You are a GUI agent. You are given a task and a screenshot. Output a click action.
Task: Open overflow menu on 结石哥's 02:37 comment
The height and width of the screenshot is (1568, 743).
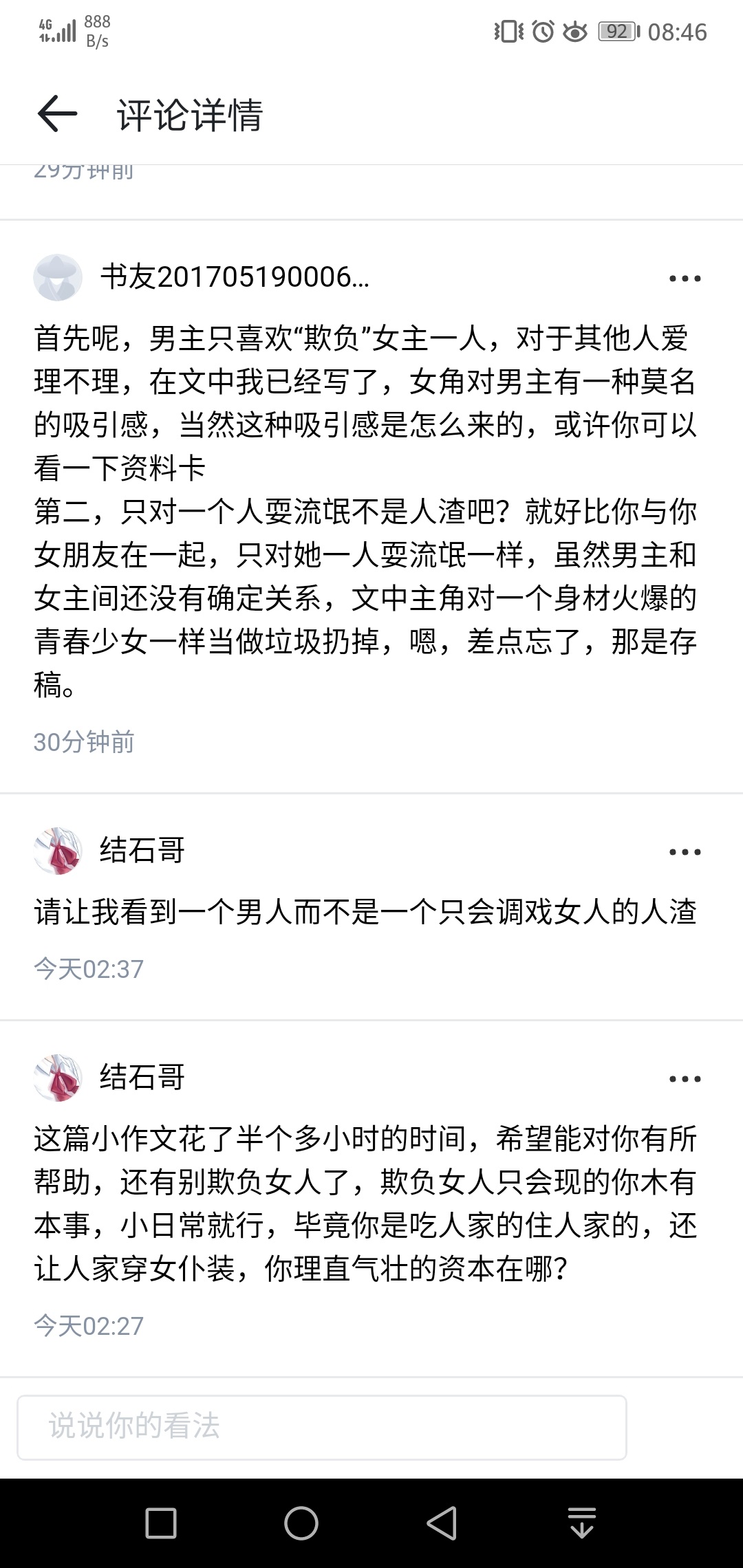click(x=685, y=852)
